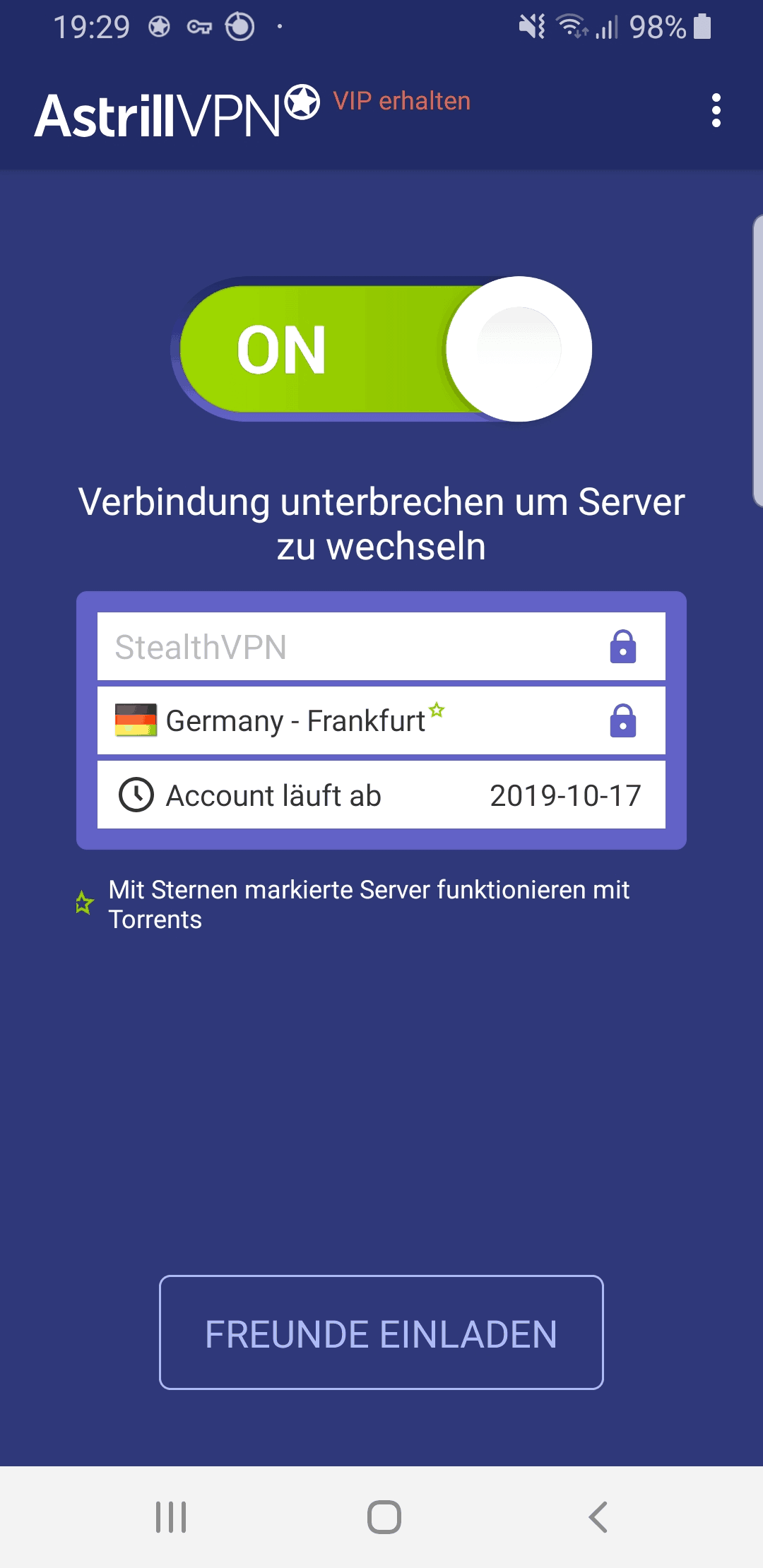Go back using the system back button
763x1568 pixels.
tap(598, 1517)
